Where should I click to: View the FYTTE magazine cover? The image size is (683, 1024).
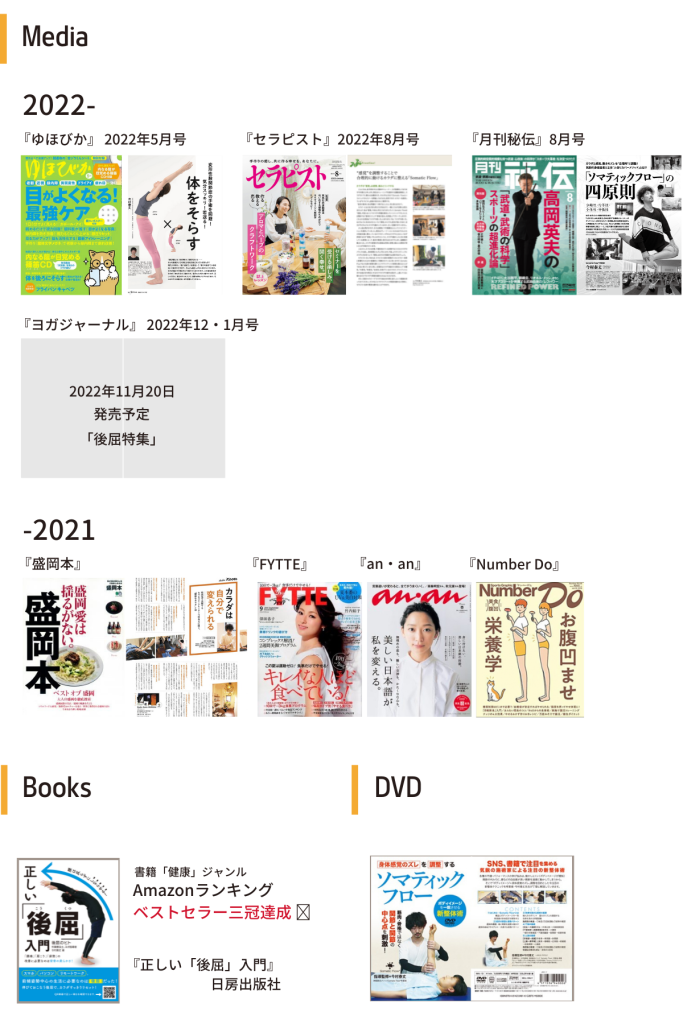tap(307, 648)
